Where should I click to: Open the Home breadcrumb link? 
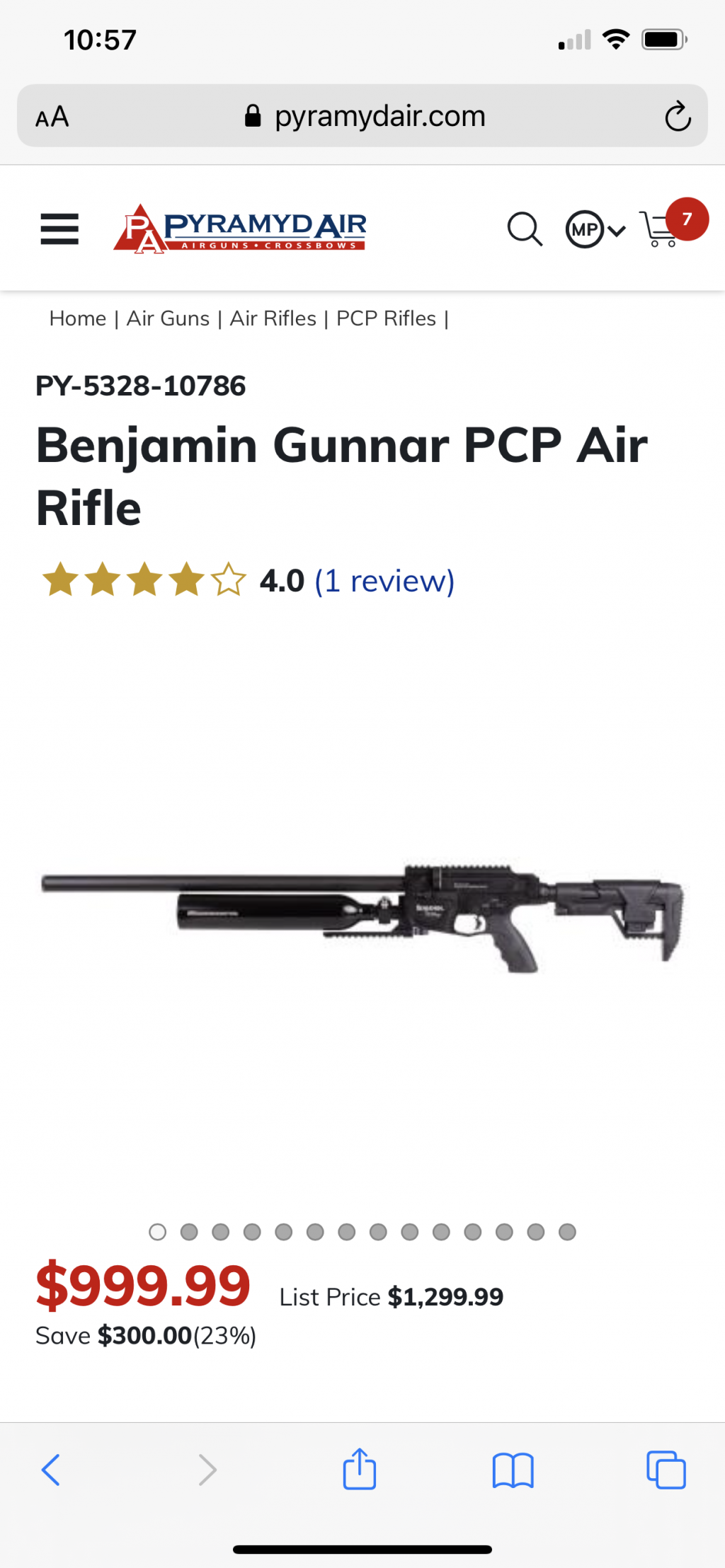pos(77,318)
